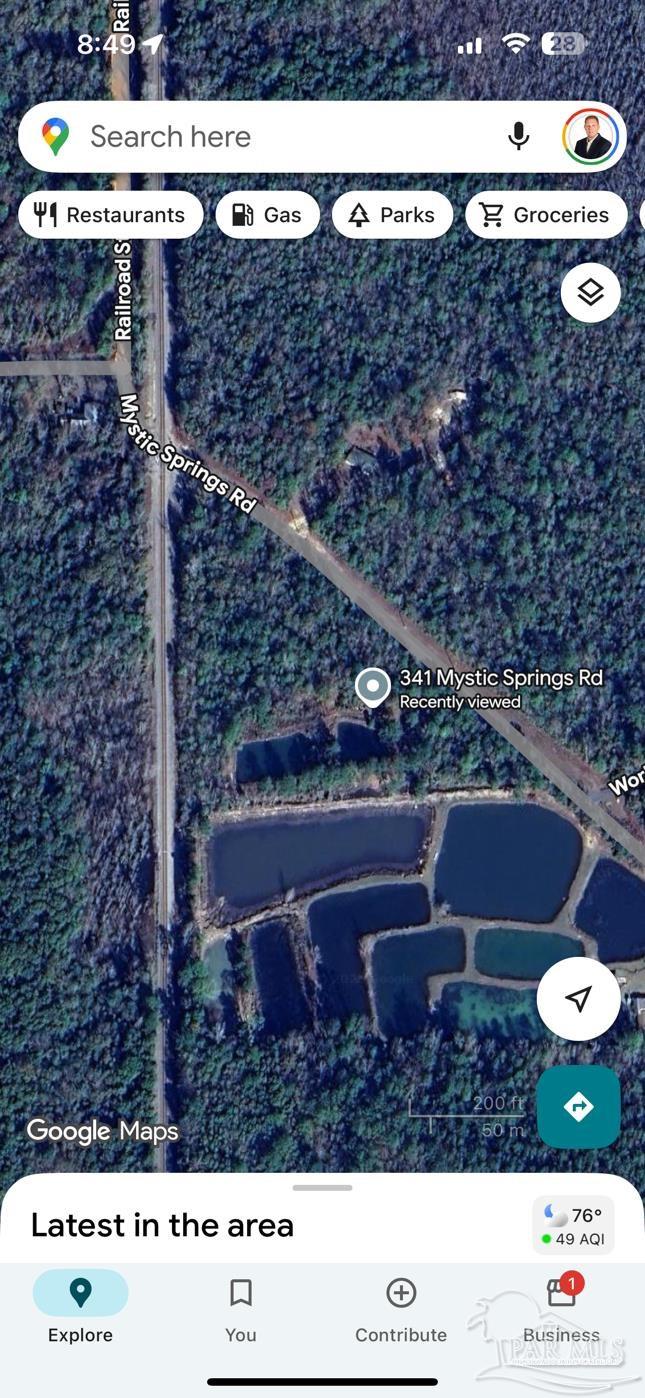View the weather and air quality widget
Viewport: 645px width, 1398px height.
(573, 1225)
